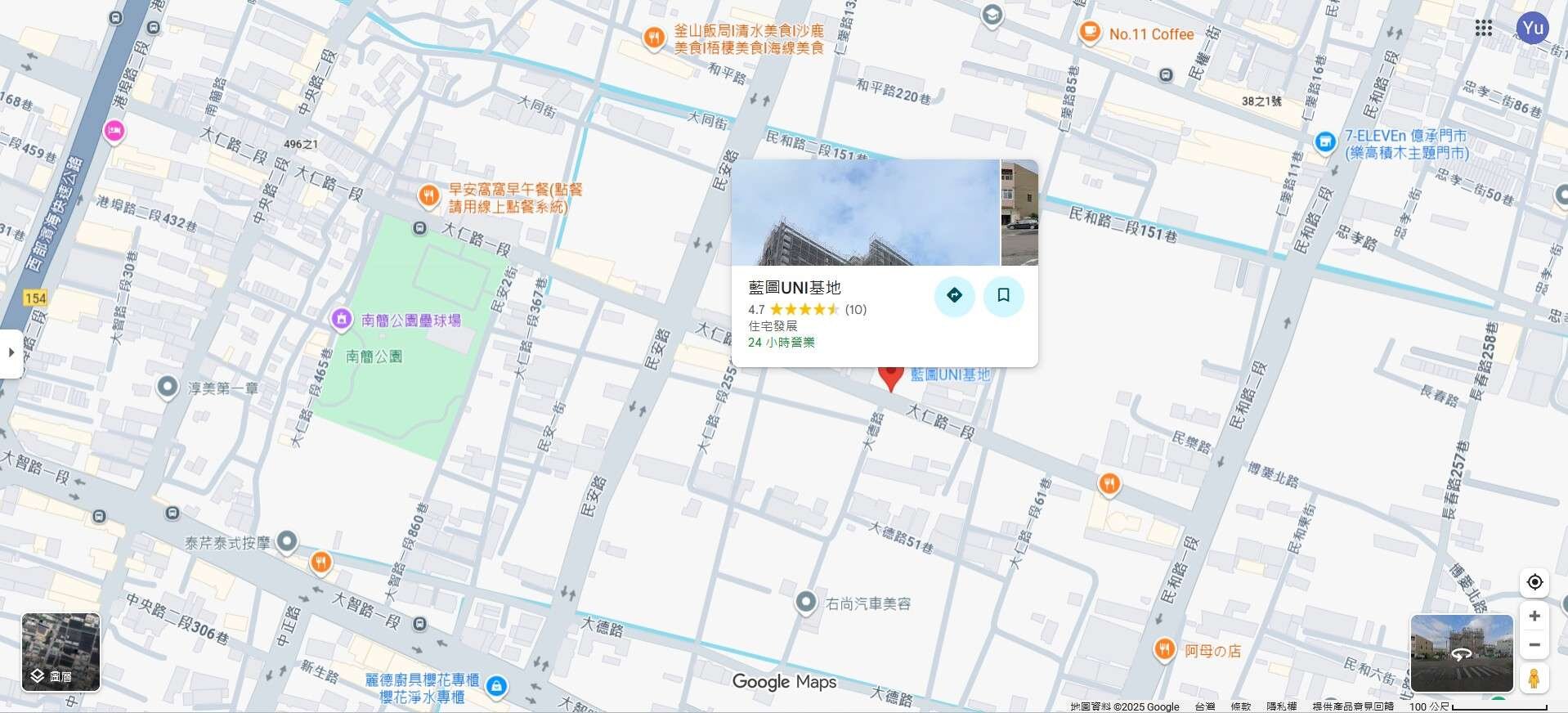Image resolution: width=1568 pixels, height=713 pixels.
Task: Switch map to satellite layer view
Action: click(60, 652)
